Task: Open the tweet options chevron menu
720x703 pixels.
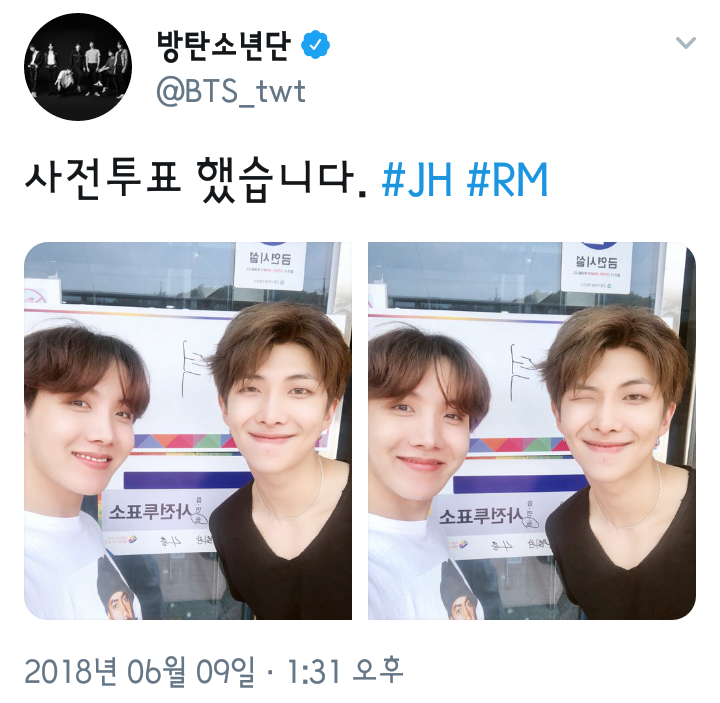Action: click(685, 43)
